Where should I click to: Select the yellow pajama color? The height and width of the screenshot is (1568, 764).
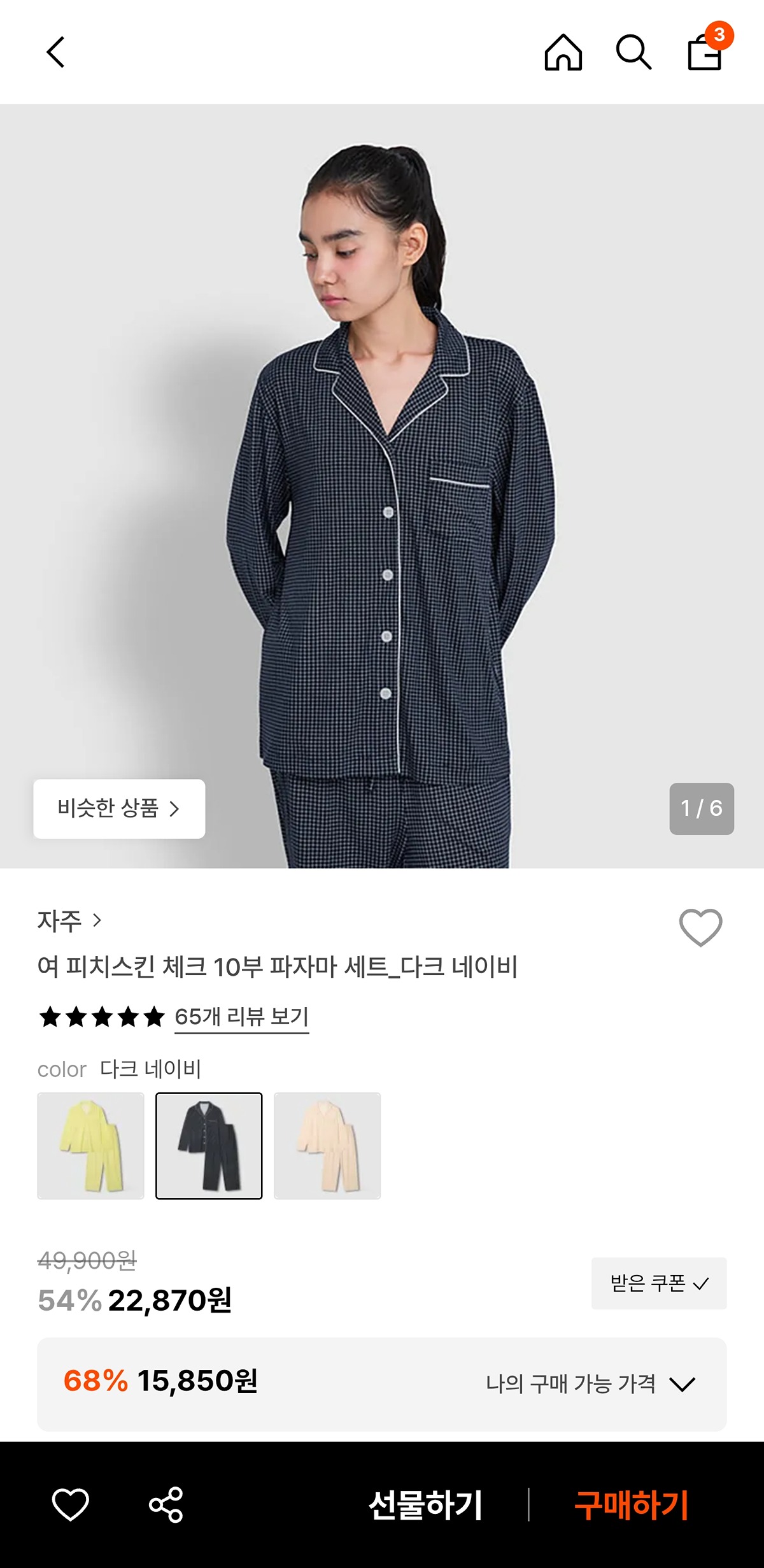pyautogui.click(x=91, y=1146)
